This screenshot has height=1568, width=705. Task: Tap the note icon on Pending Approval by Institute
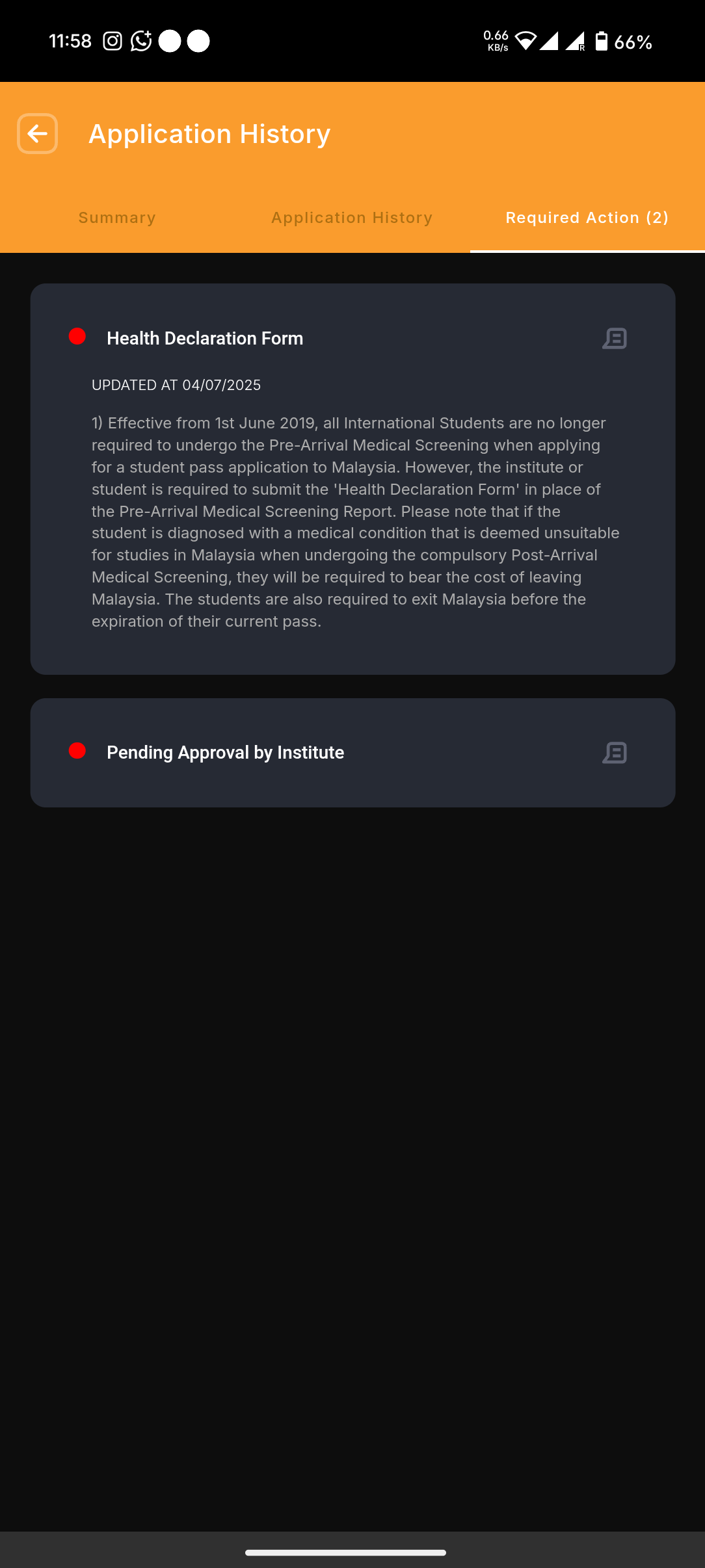[614, 753]
